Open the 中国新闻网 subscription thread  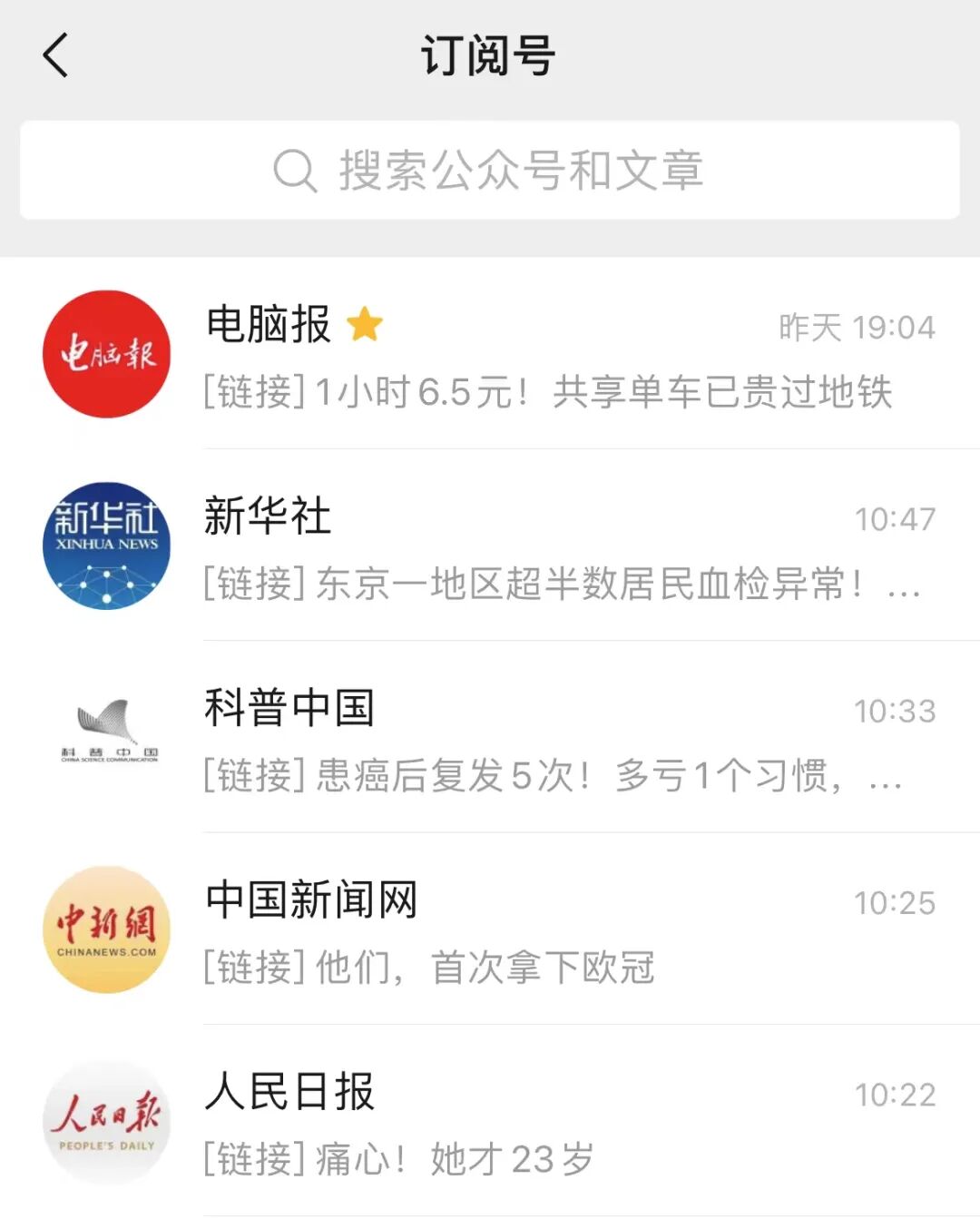(x=544, y=931)
